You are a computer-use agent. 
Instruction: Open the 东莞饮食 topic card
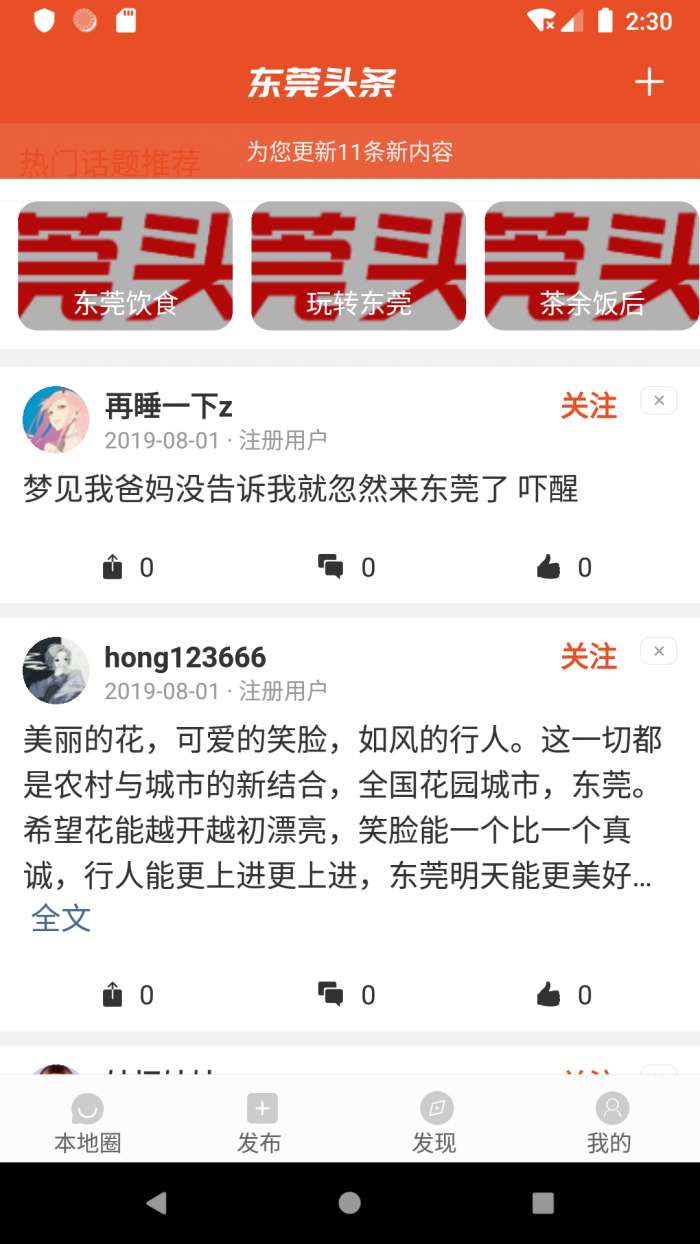(125, 266)
